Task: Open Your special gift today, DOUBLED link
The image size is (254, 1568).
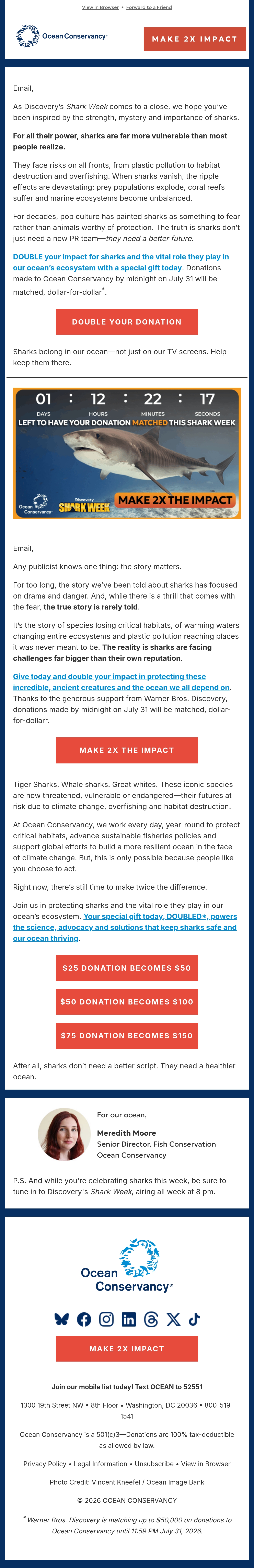Action: (125, 927)
